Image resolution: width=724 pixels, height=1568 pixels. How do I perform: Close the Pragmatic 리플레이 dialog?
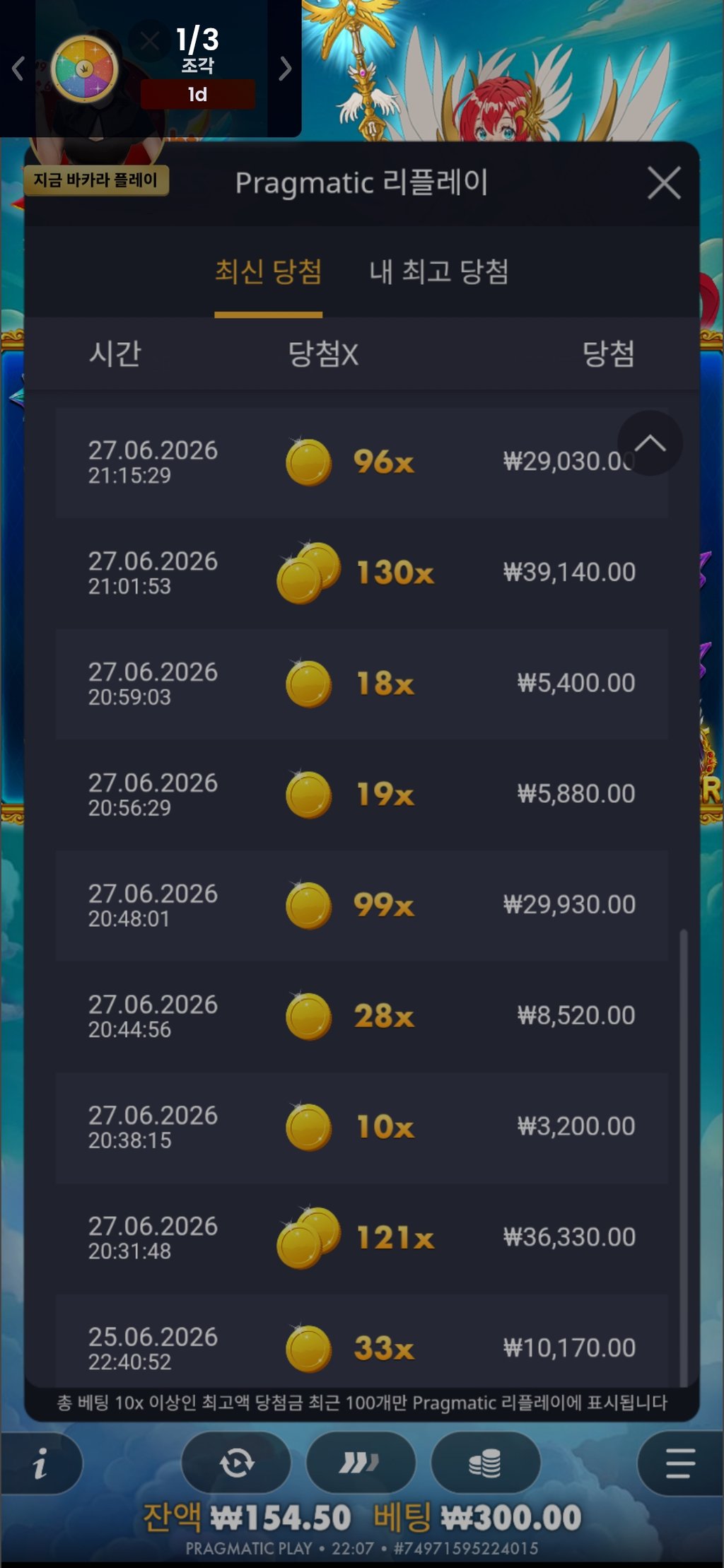[664, 183]
